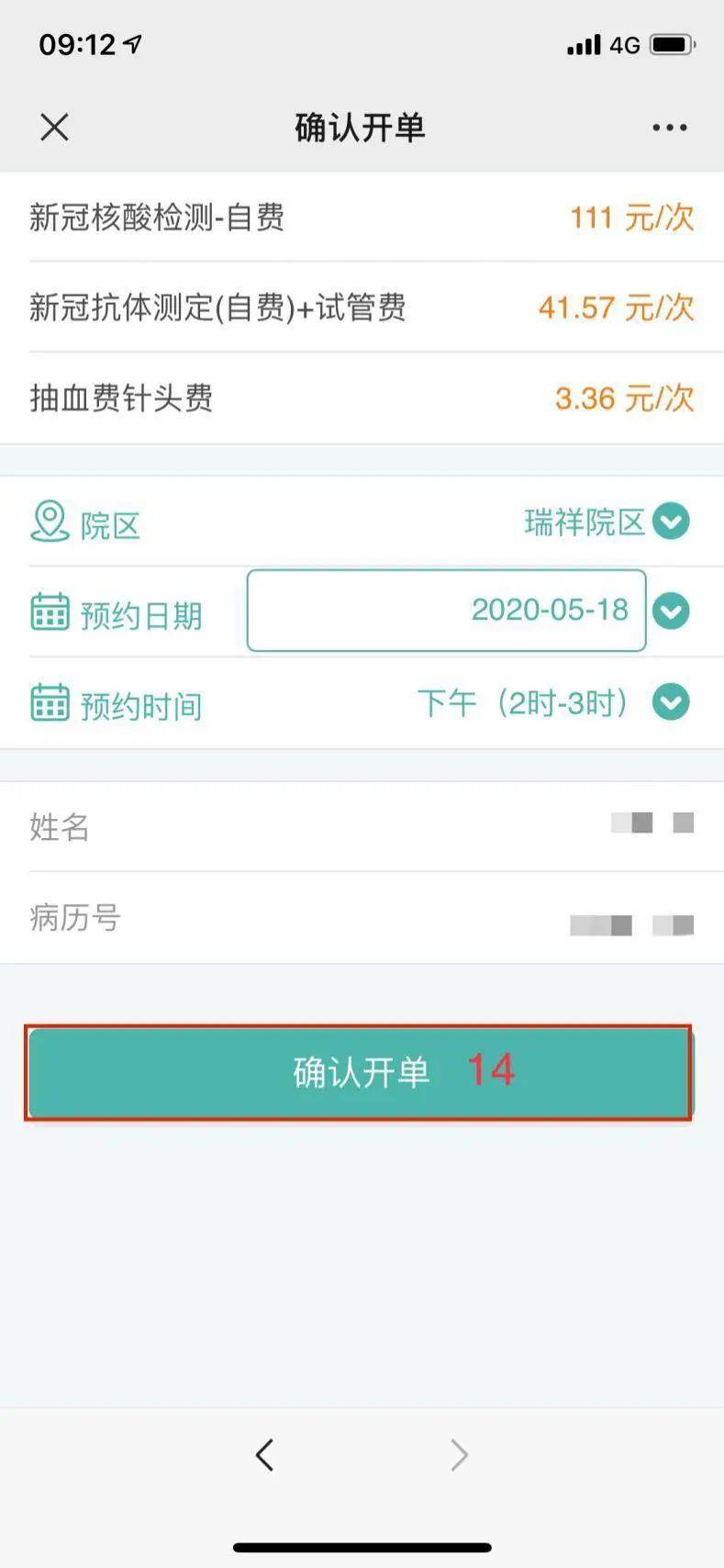Screen dimensions: 724x1568
Task: Expand the 院区 campus dropdown
Action: point(671,521)
